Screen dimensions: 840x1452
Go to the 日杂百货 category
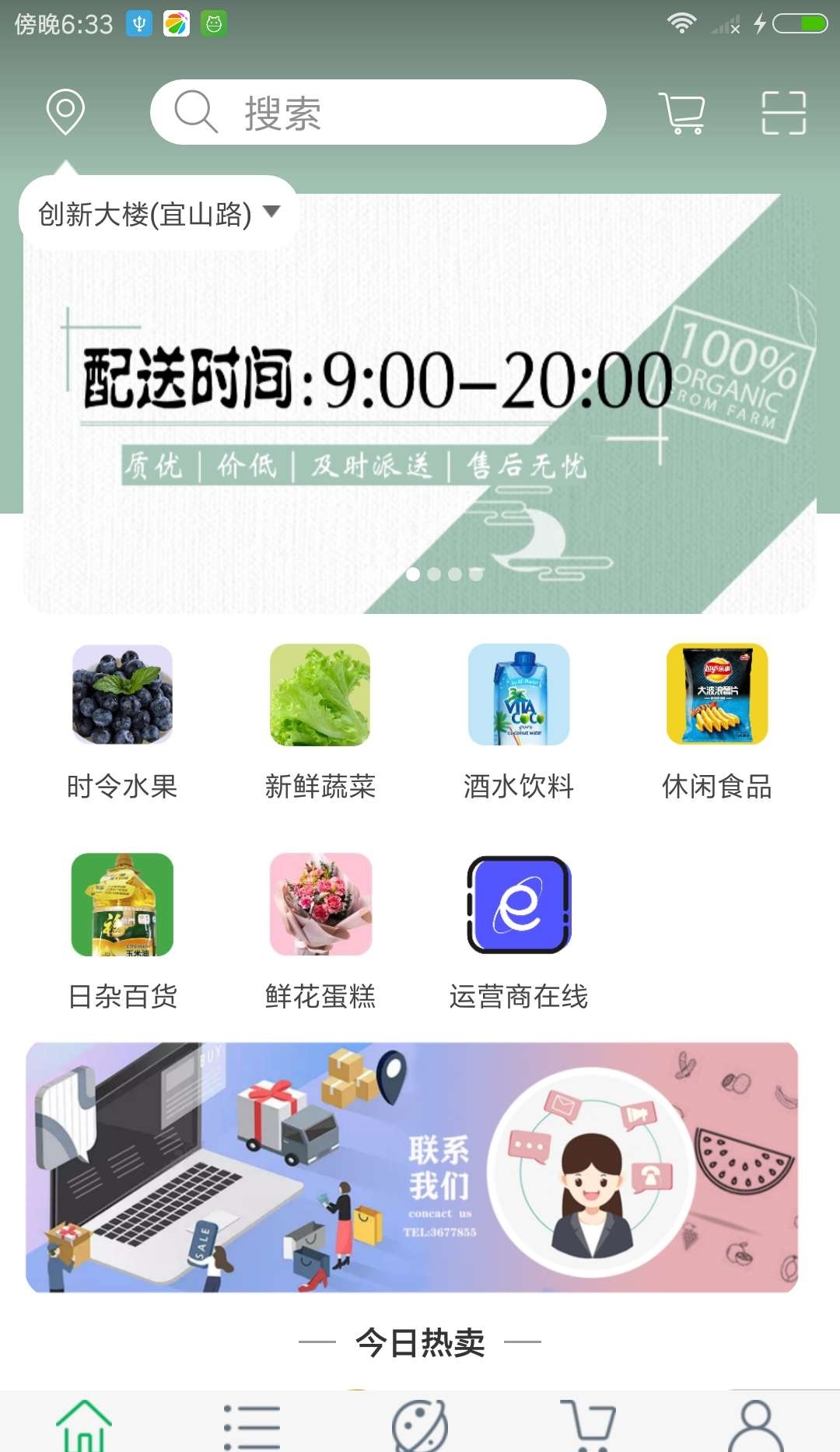pyautogui.click(x=122, y=931)
